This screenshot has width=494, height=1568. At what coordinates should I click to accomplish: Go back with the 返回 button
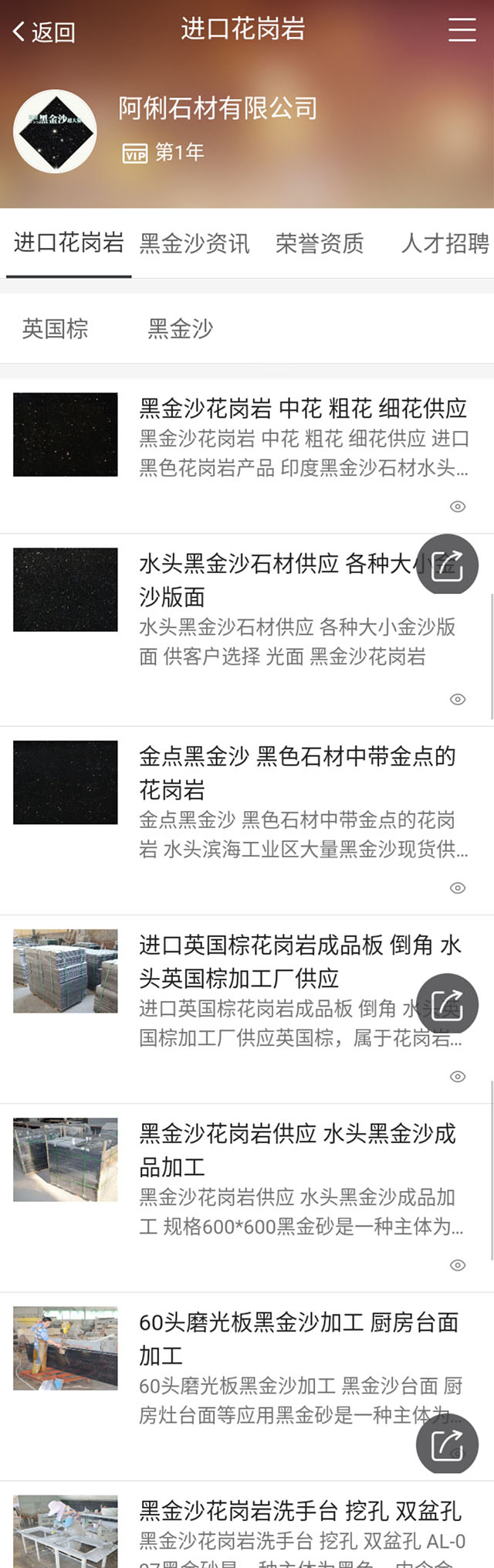coord(44,32)
